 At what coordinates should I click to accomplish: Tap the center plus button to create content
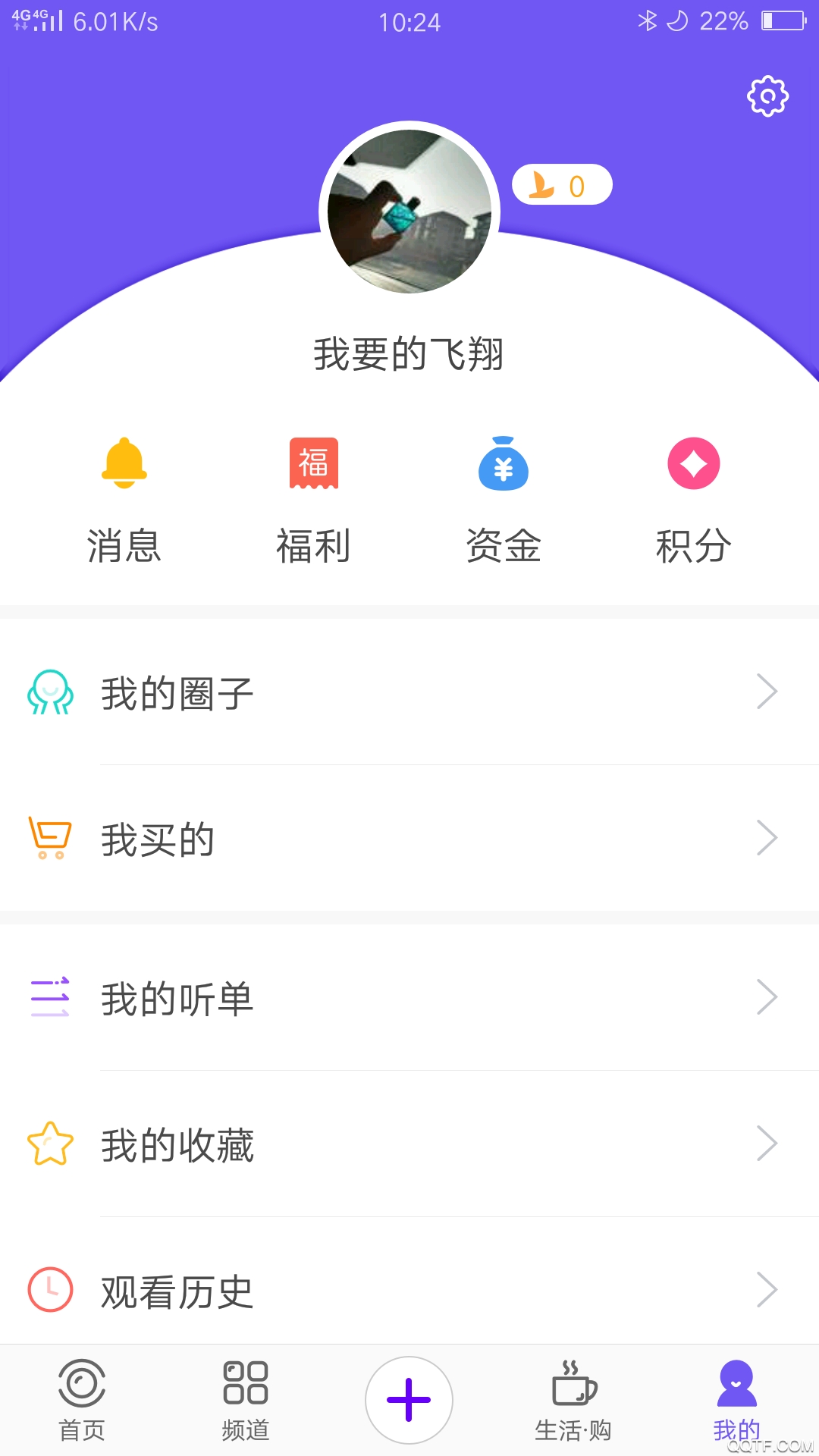coord(409,1399)
